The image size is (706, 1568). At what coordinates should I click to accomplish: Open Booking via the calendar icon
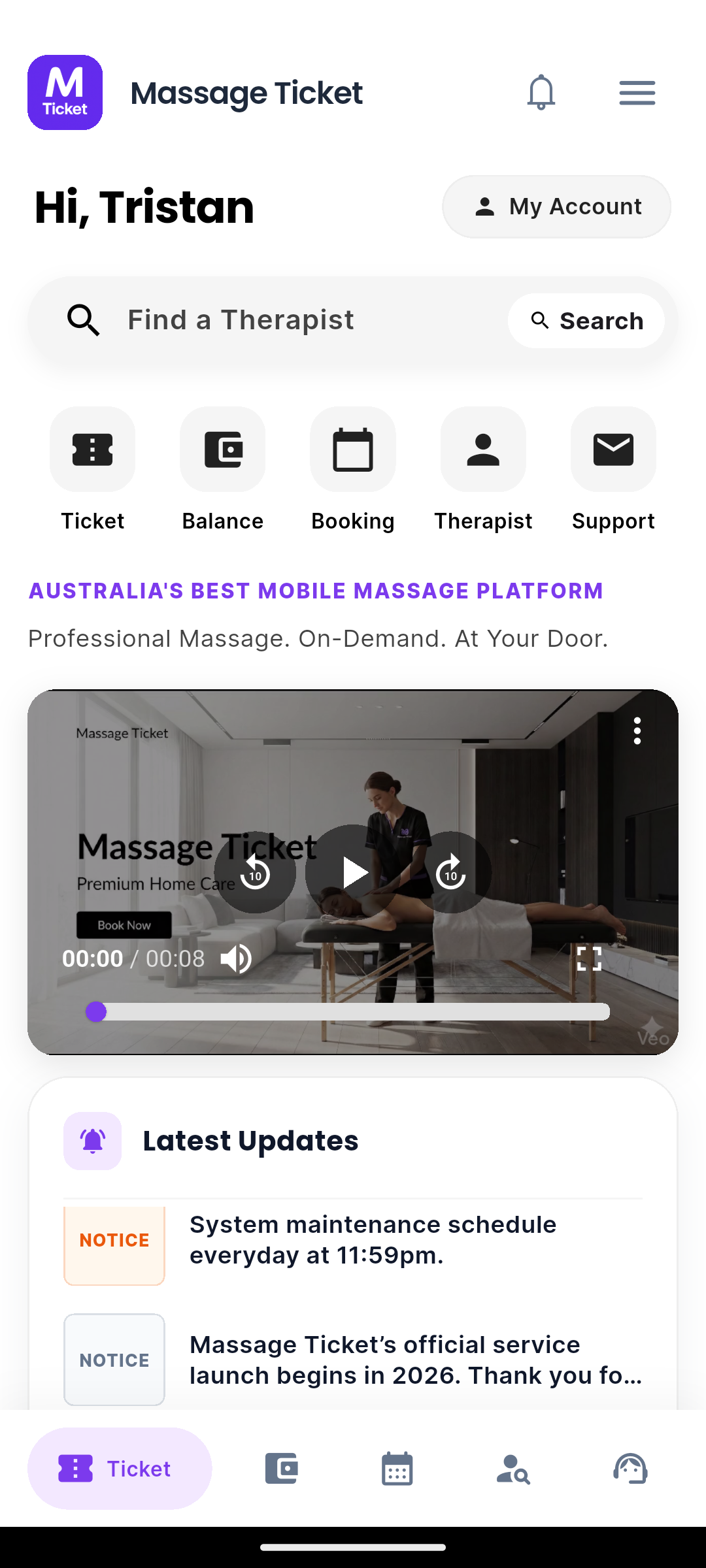click(x=352, y=449)
